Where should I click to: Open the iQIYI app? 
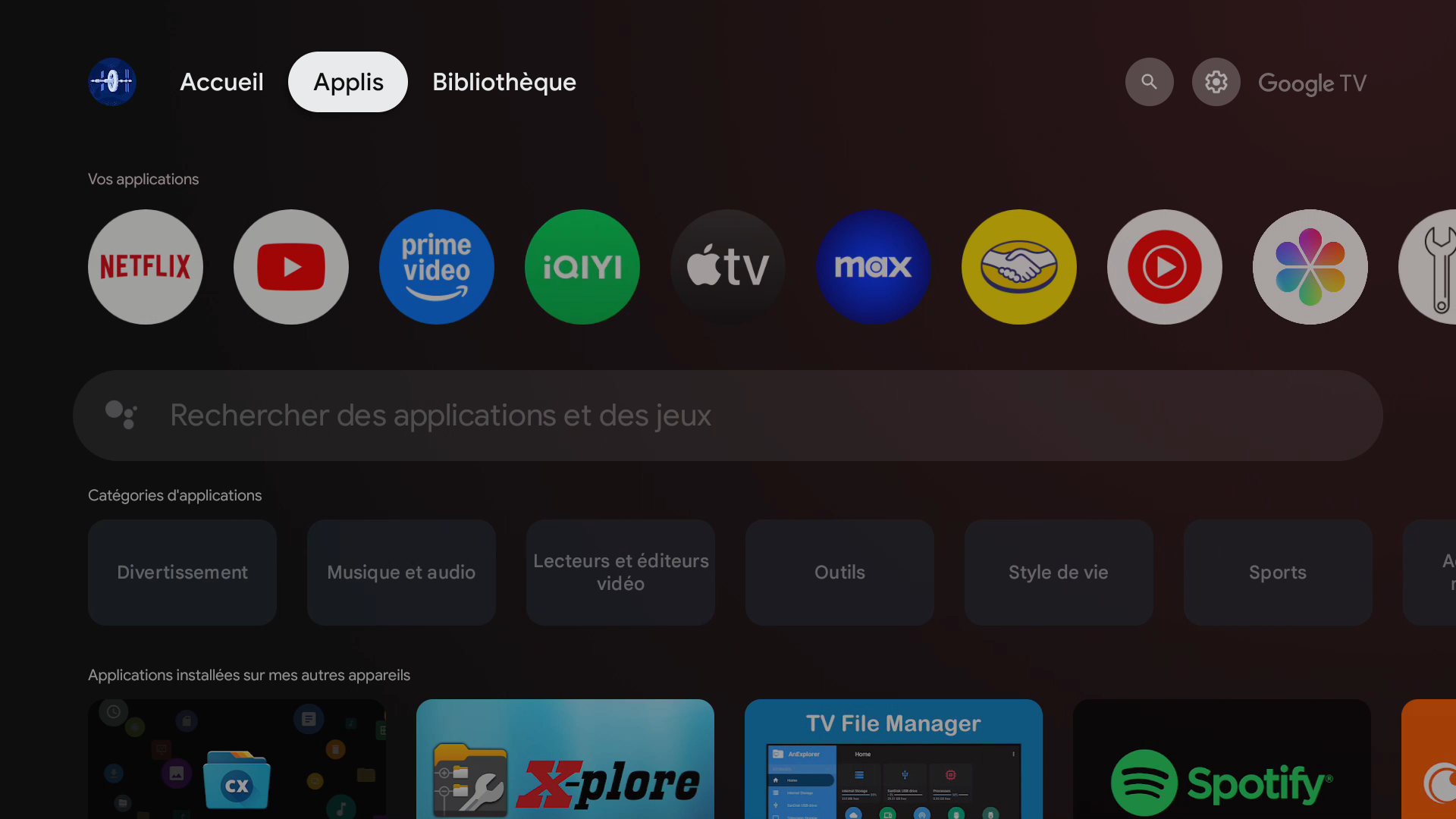[x=582, y=267]
